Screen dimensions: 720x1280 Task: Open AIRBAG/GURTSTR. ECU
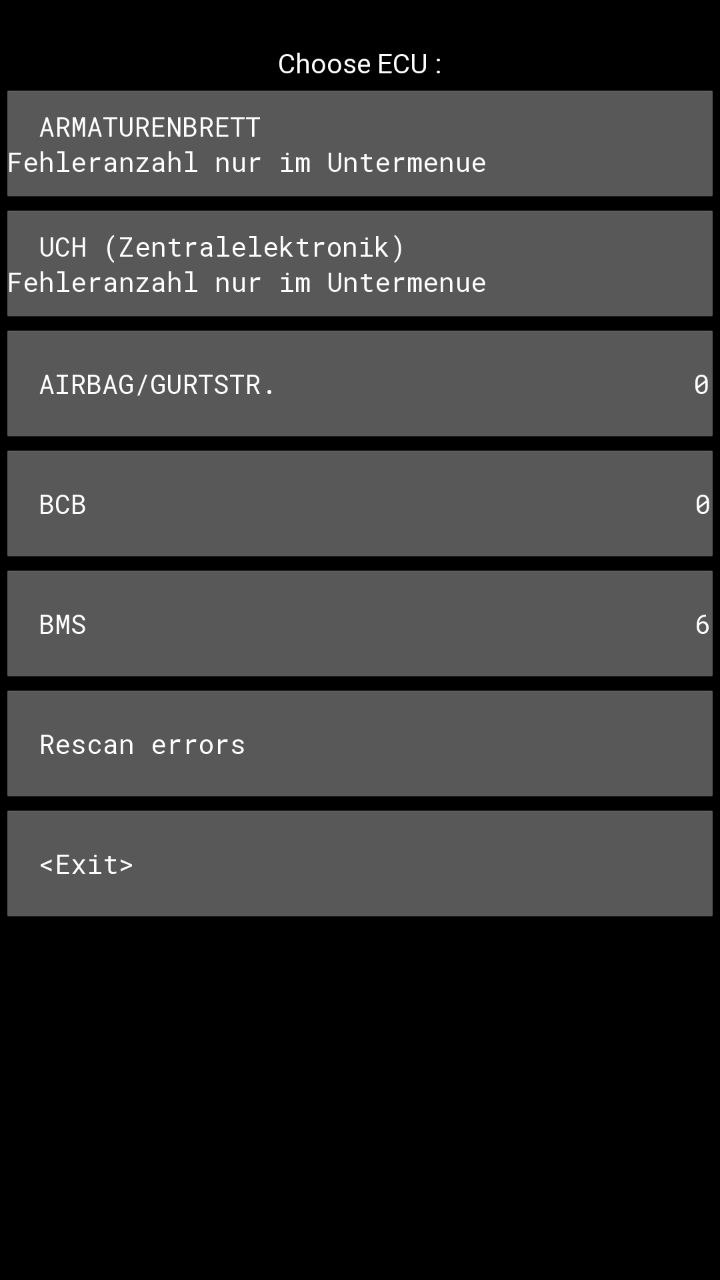(360, 383)
